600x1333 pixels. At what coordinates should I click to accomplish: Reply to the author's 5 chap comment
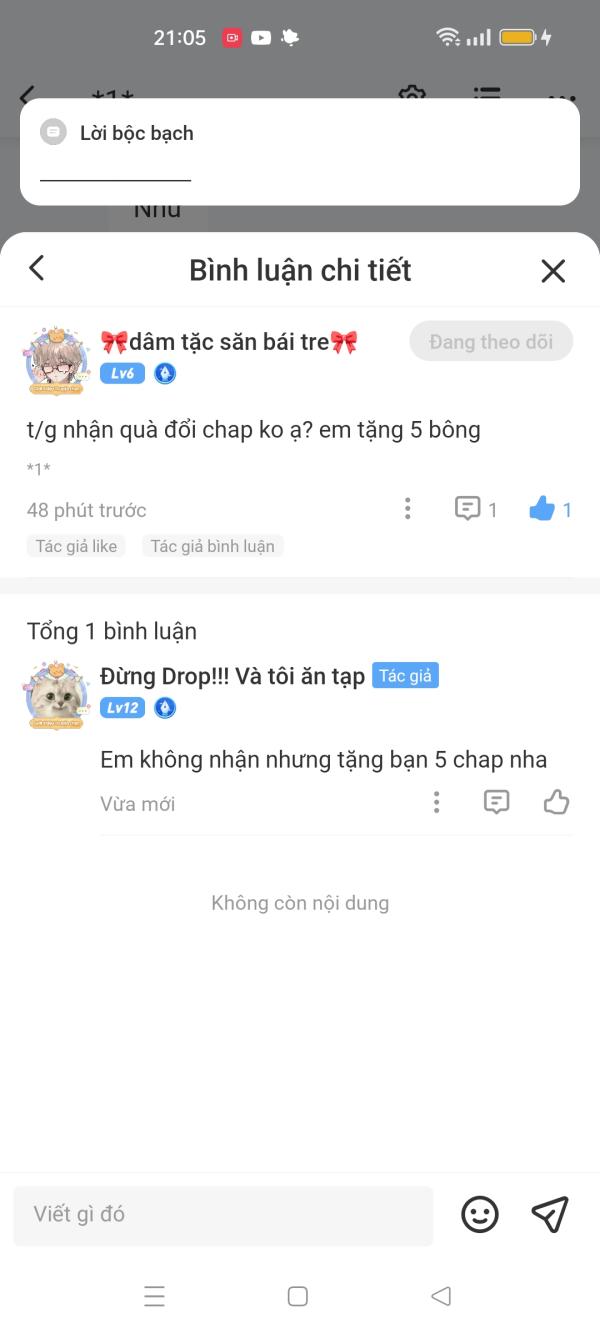pos(496,802)
